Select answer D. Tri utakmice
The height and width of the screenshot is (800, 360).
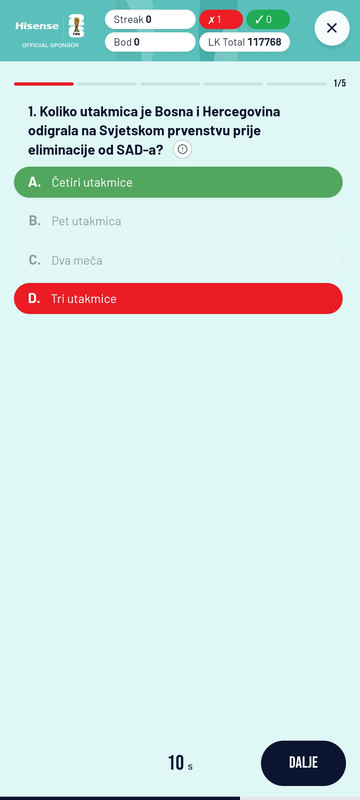(x=178, y=298)
